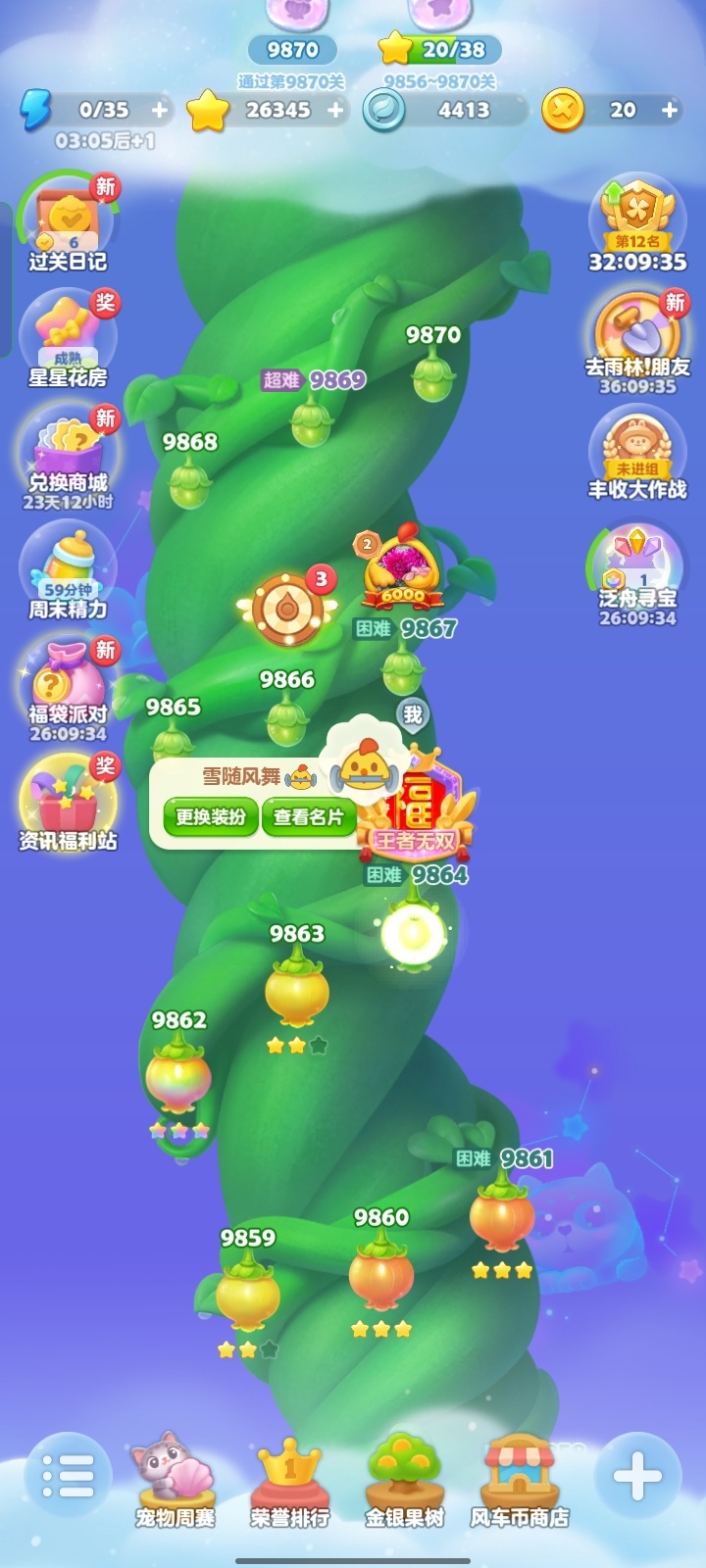Open 兑换商城

68,457
